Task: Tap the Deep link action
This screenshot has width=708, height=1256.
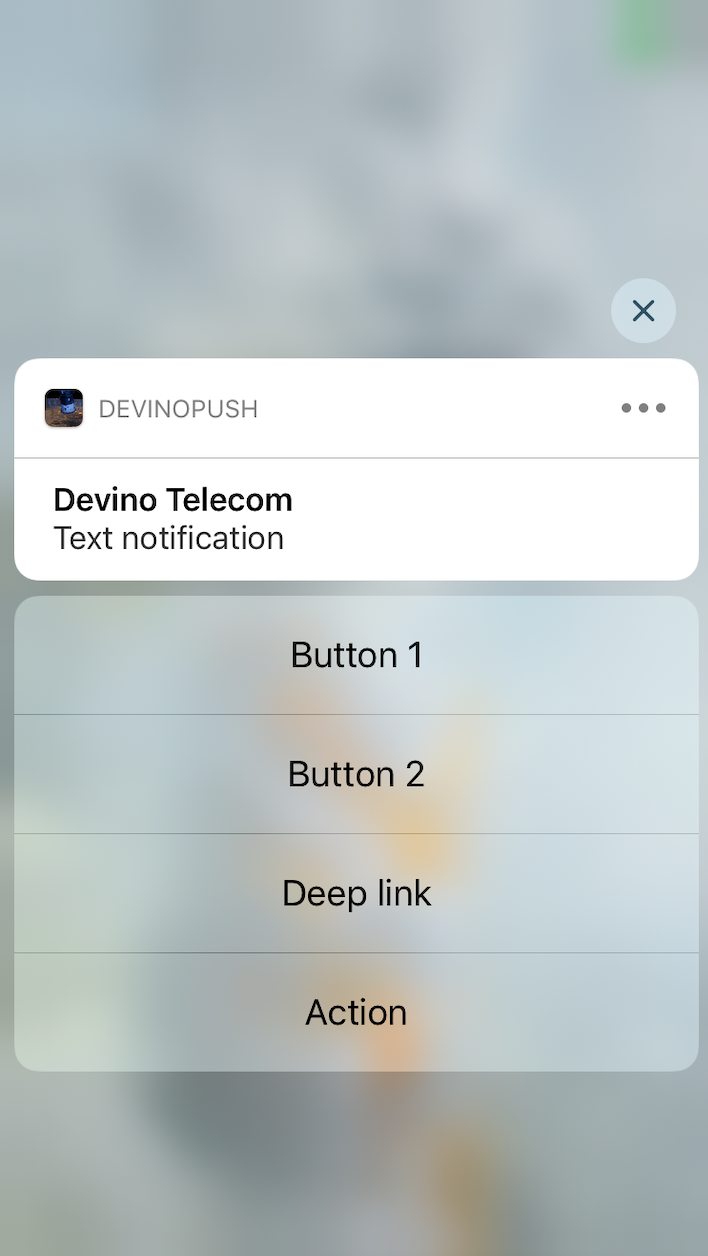Action: pyautogui.click(x=356, y=893)
